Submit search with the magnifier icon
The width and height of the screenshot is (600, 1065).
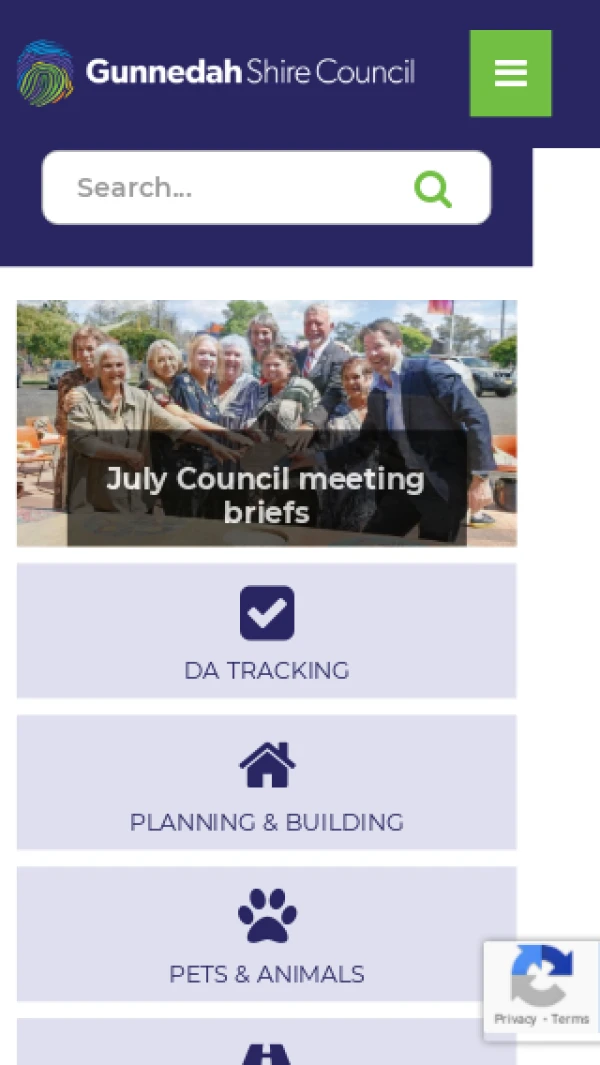(433, 188)
